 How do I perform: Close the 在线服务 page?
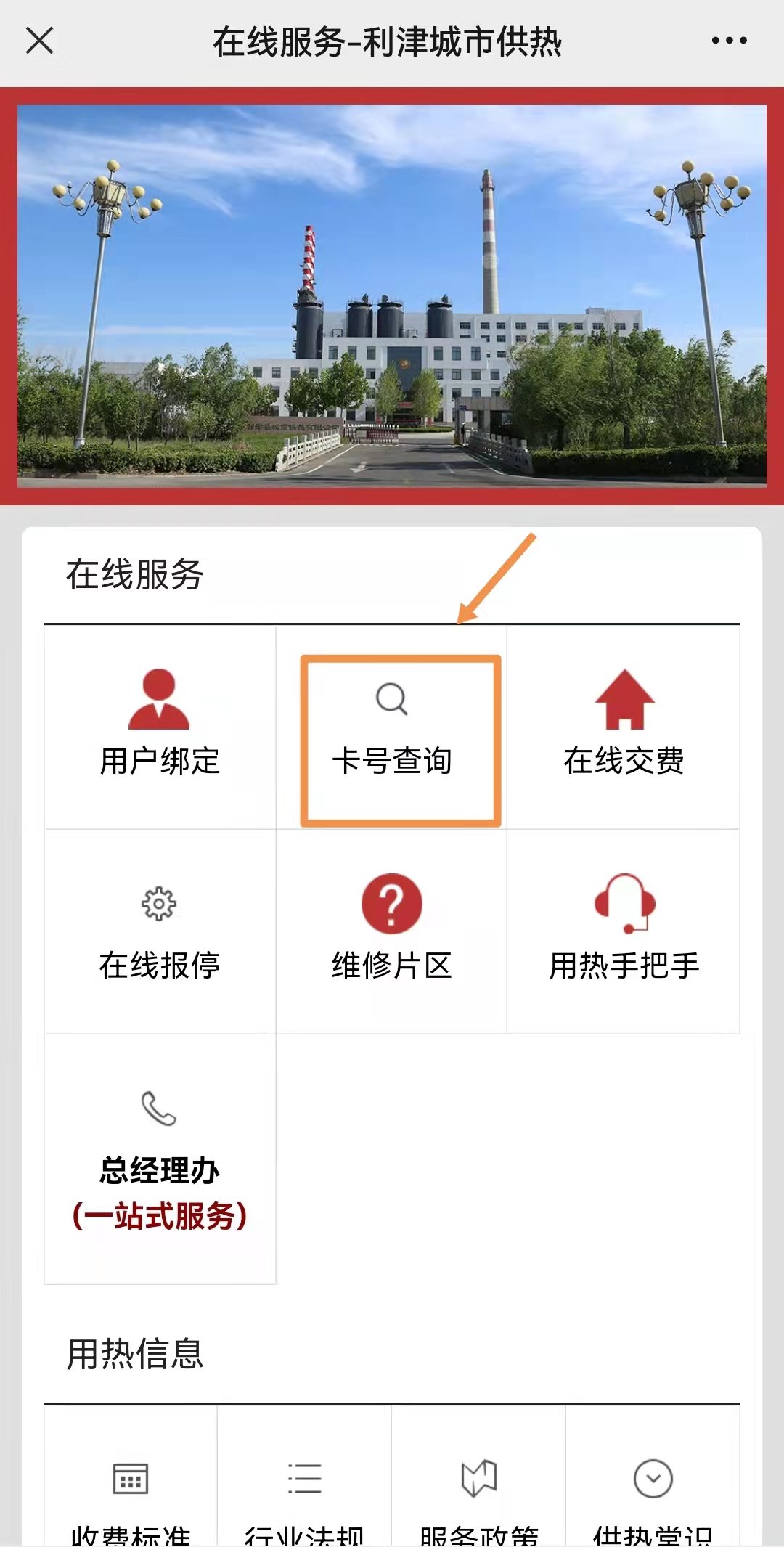pyautogui.click(x=40, y=41)
